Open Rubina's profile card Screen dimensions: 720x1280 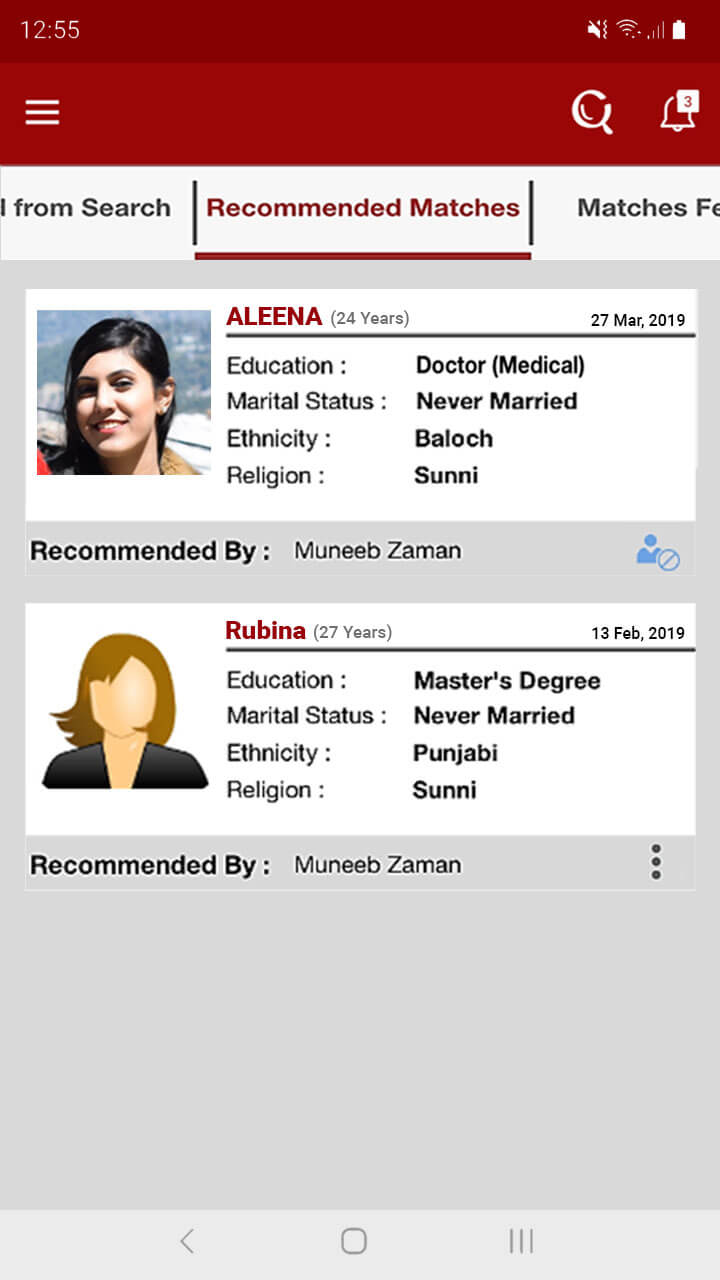click(360, 718)
